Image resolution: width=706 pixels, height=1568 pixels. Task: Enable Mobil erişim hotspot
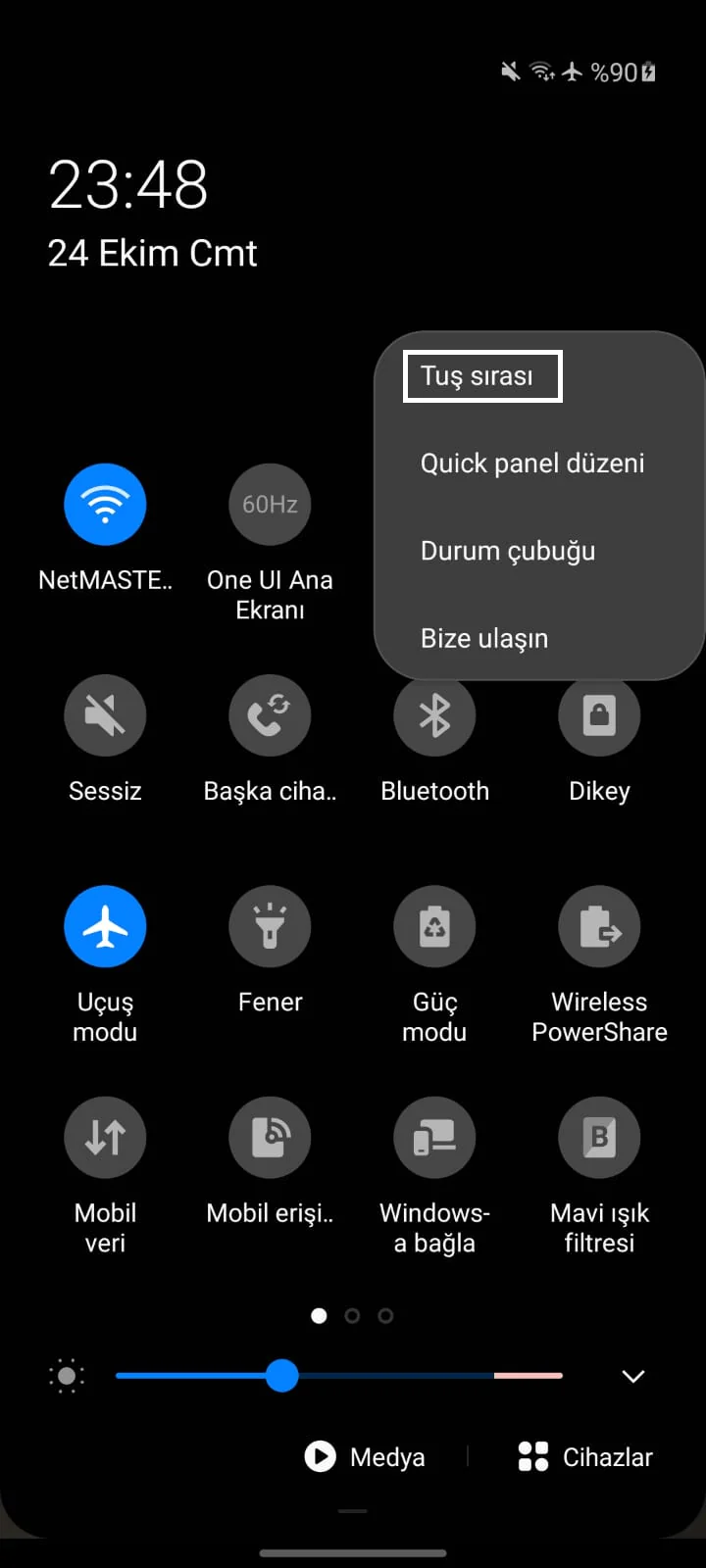pyautogui.click(x=270, y=1138)
